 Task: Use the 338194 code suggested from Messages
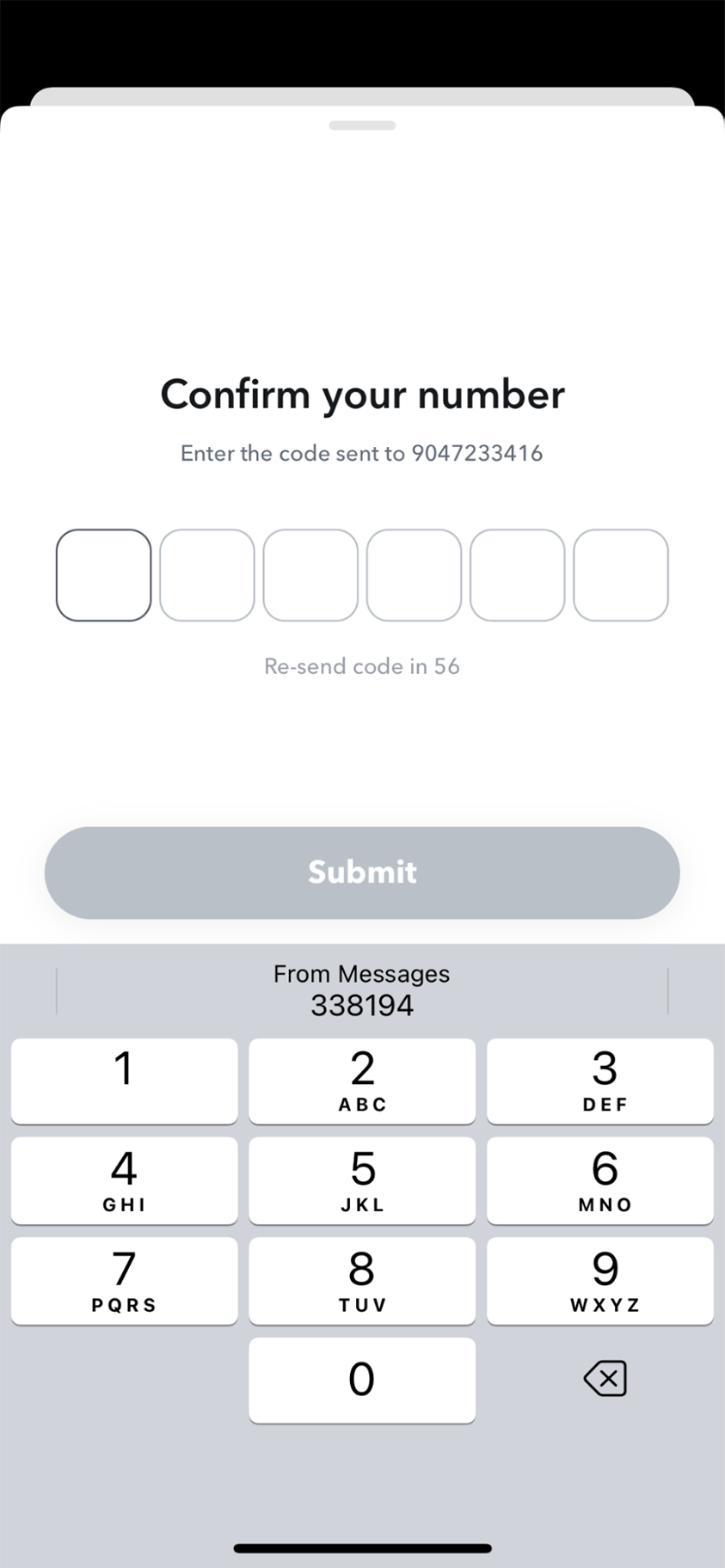tap(362, 990)
